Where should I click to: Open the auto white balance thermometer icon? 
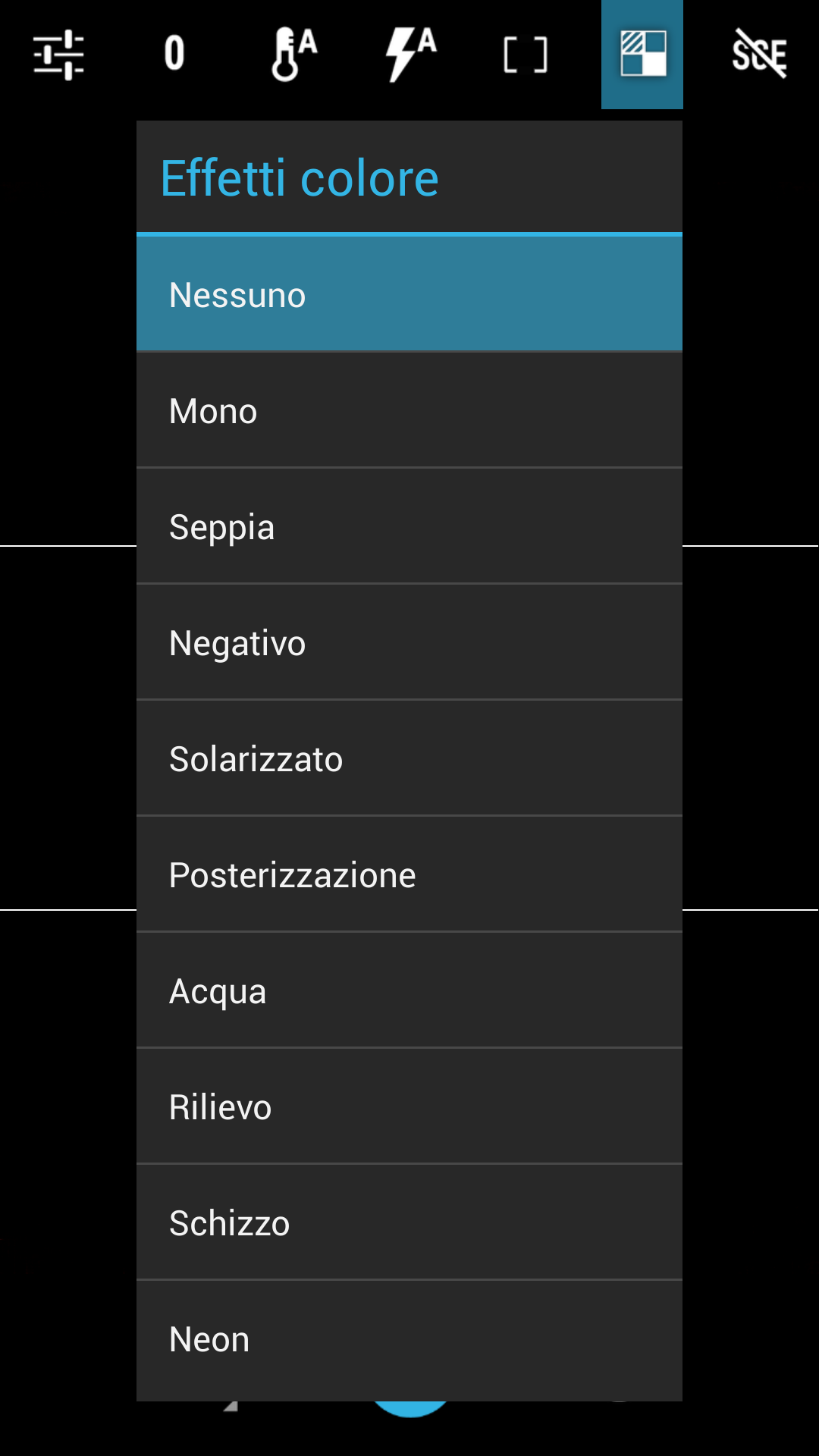[293, 55]
